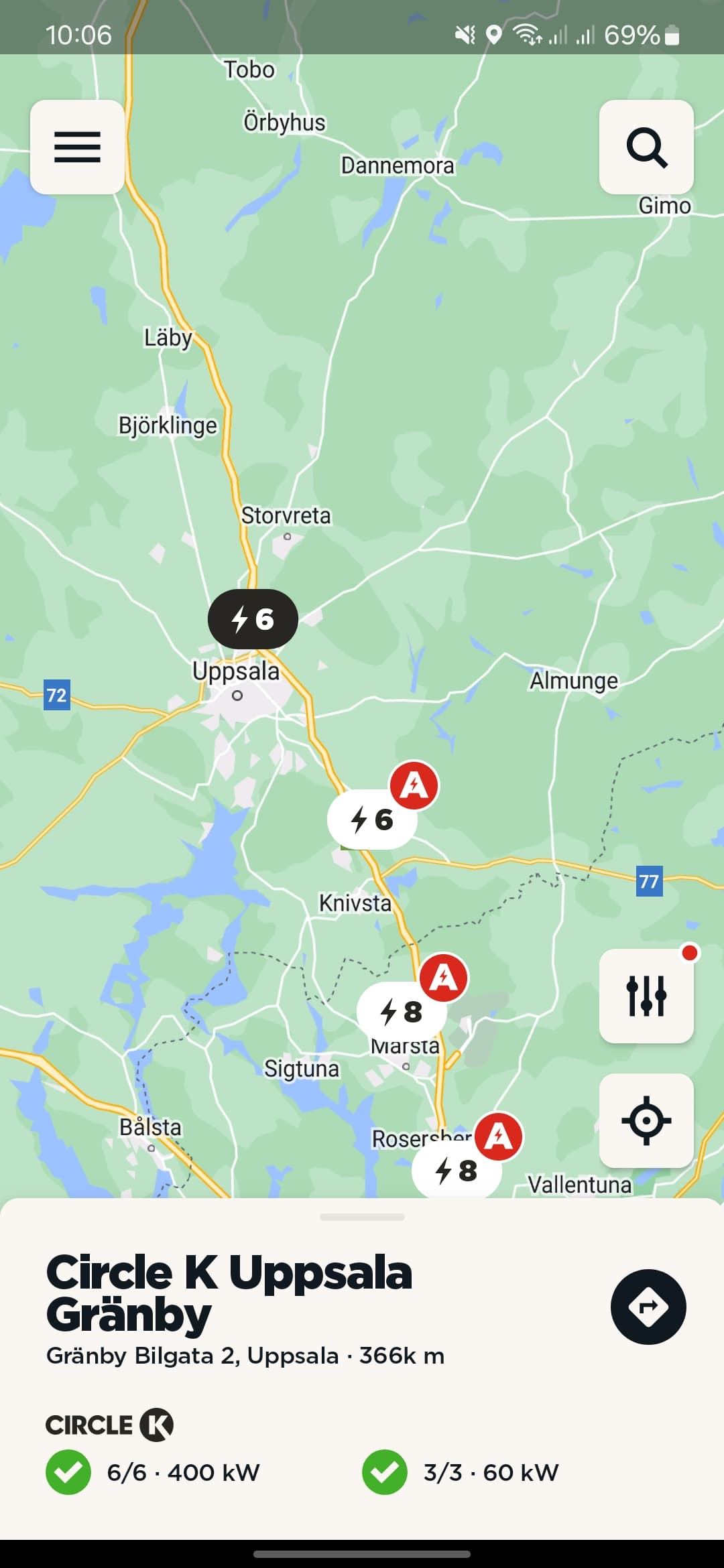The width and height of the screenshot is (724, 1568).
Task: Select the 8-charger marker by Märsta
Action: point(402,1012)
